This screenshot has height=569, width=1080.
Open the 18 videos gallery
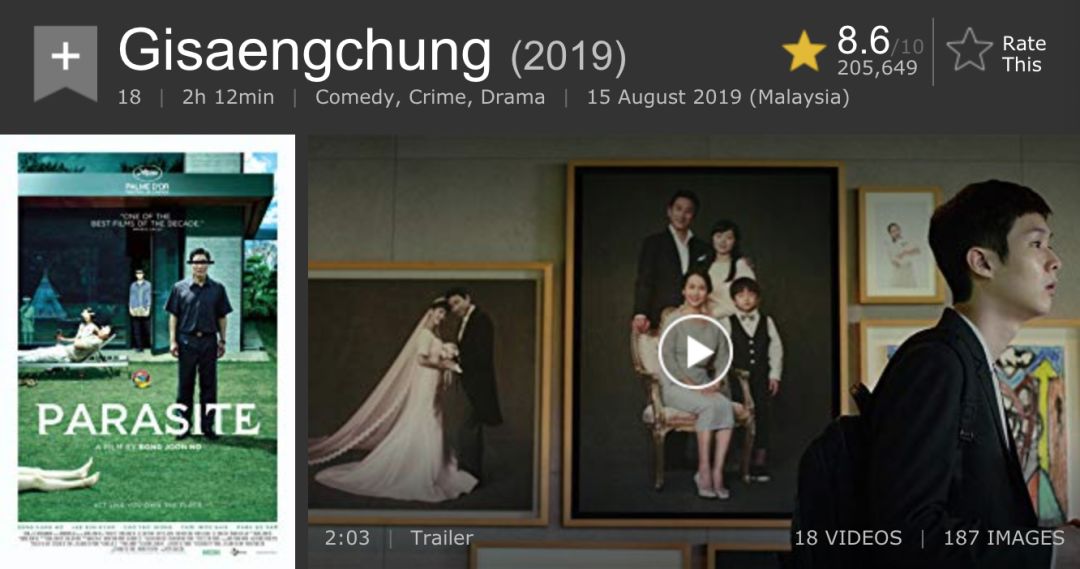pos(847,538)
